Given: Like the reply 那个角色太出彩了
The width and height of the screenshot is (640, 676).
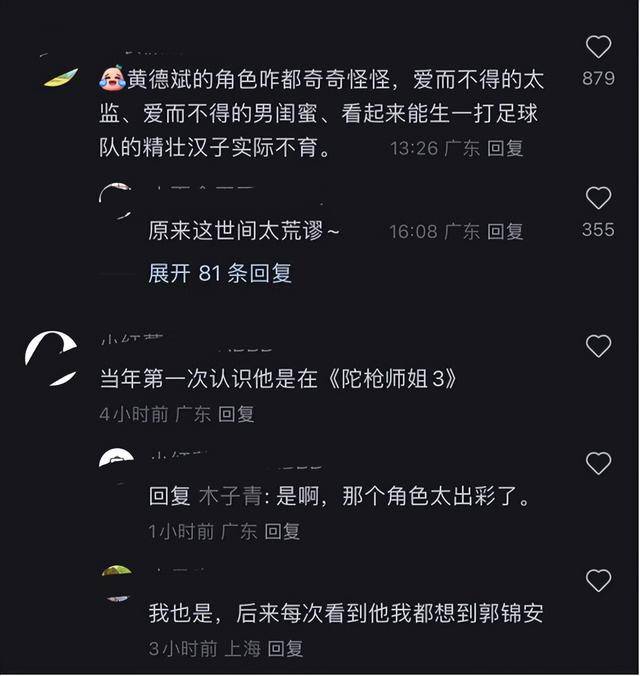Looking at the screenshot, I should [598, 464].
